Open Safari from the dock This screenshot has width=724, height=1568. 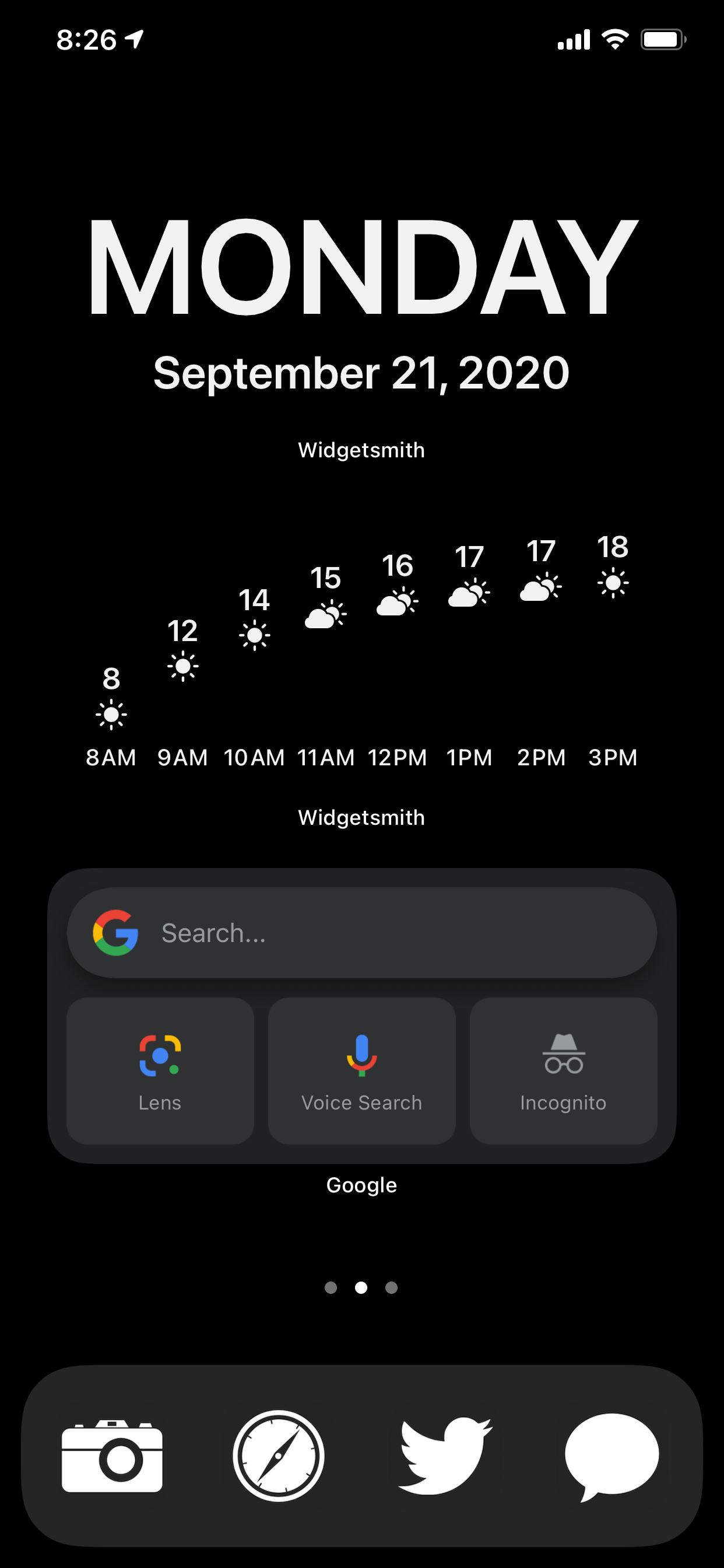coord(279,1456)
